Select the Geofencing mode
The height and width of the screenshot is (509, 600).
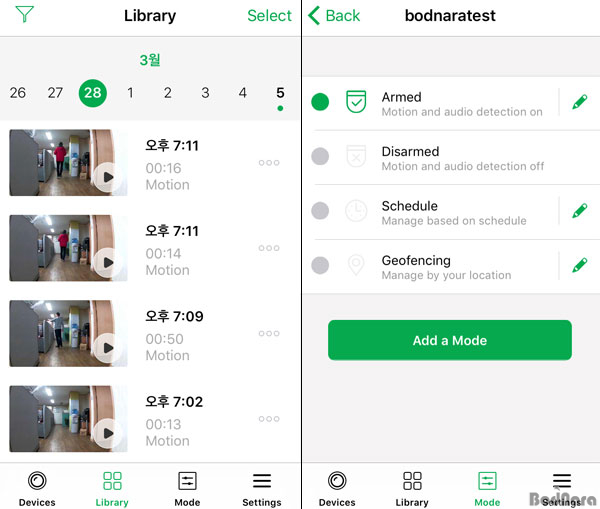pos(320,265)
